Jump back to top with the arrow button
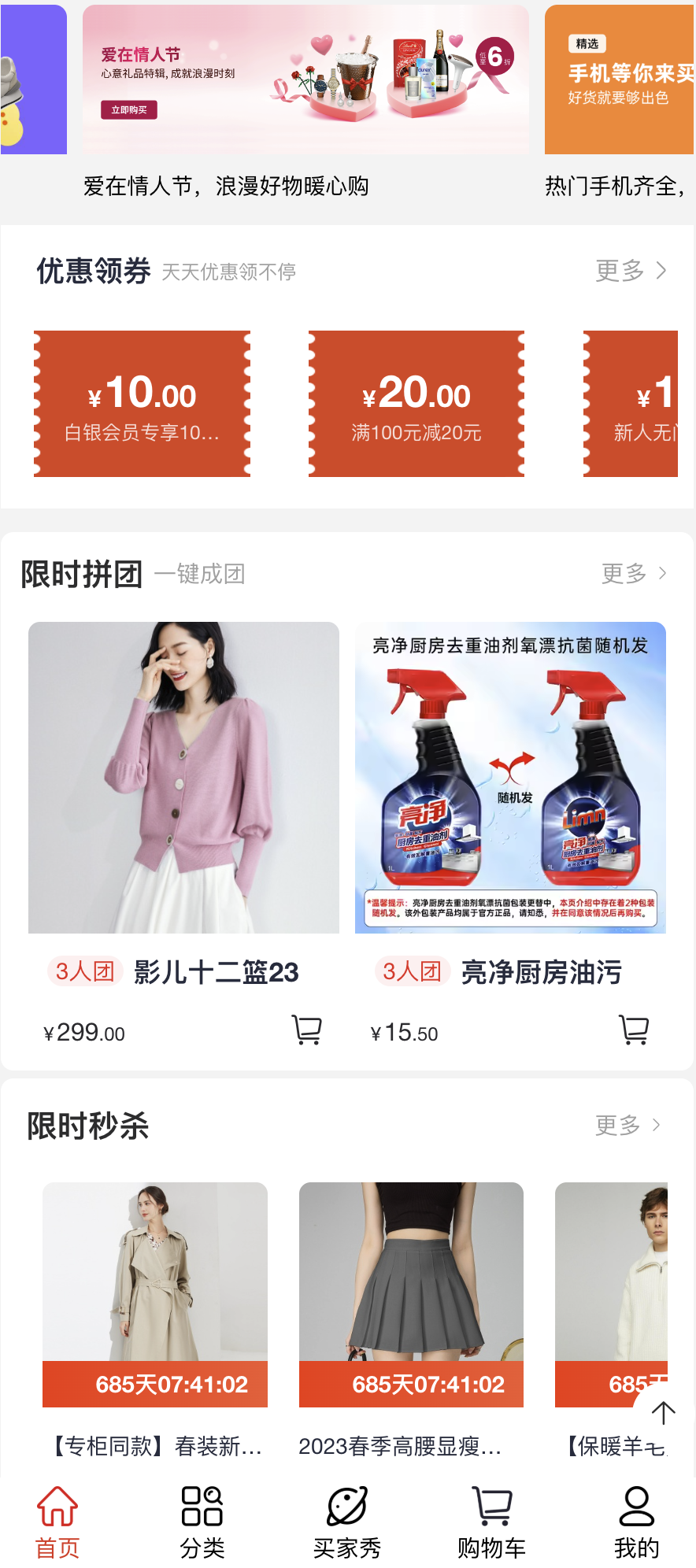This screenshot has width=696, height=1568. tap(663, 1413)
